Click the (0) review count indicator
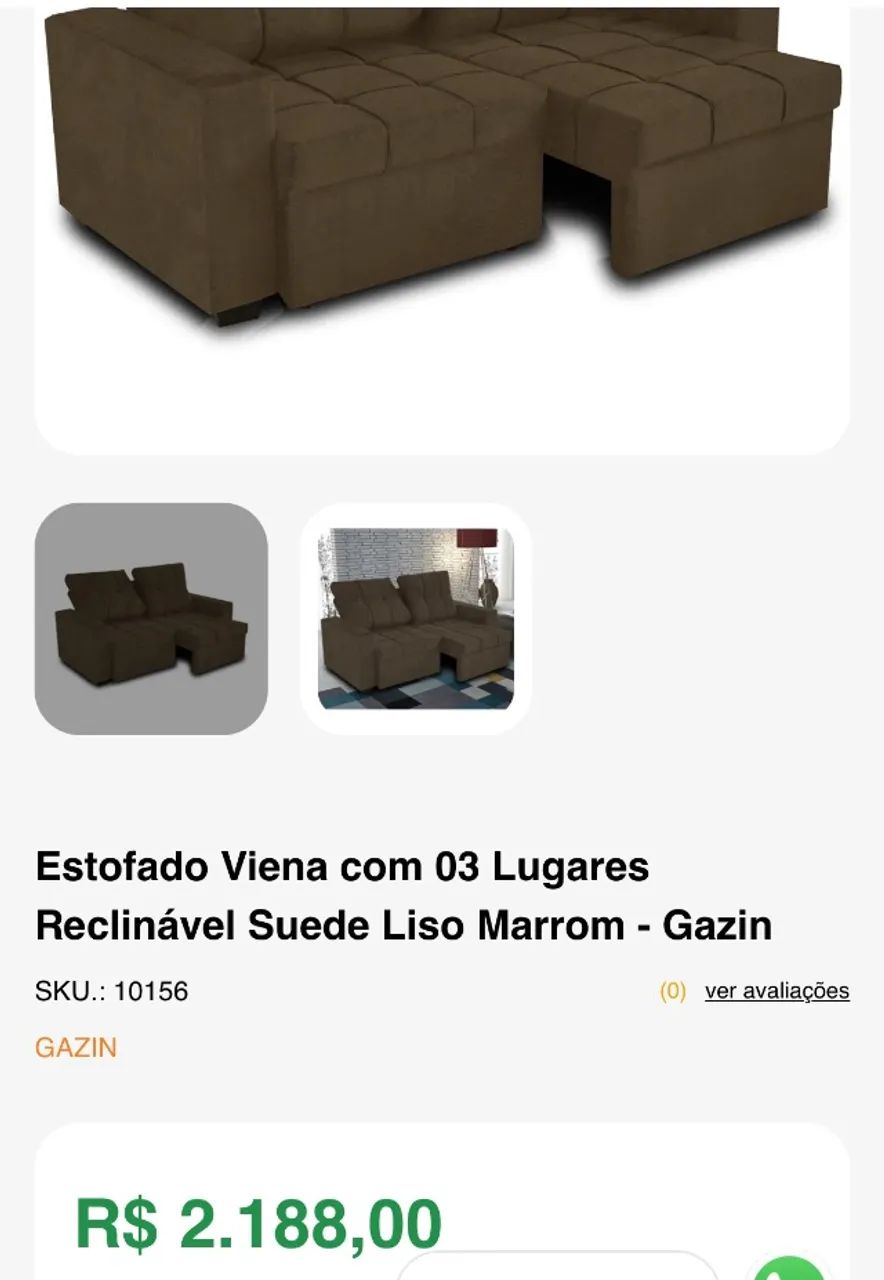Screen dimensions: 884x1280 (671, 991)
